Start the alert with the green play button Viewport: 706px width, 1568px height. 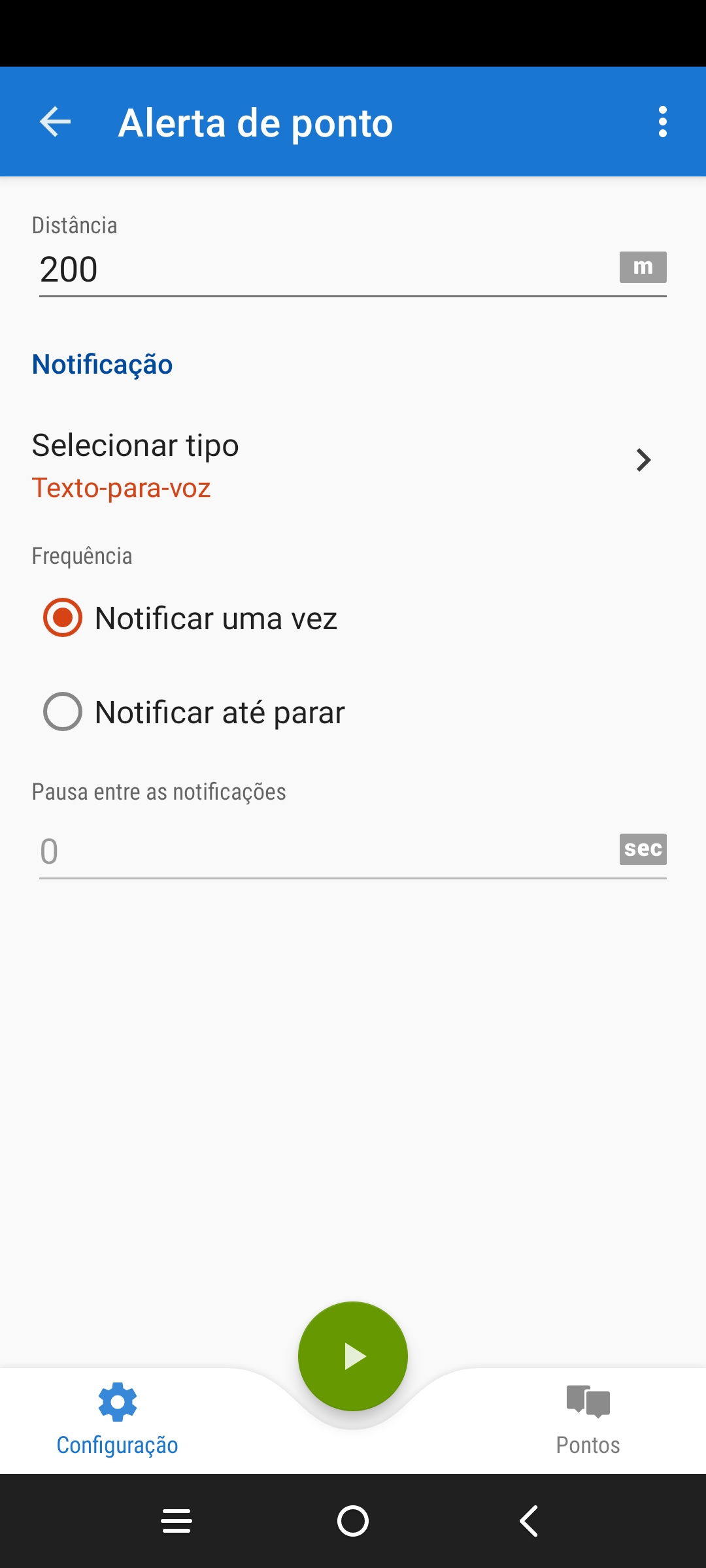pyautogui.click(x=353, y=1356)
